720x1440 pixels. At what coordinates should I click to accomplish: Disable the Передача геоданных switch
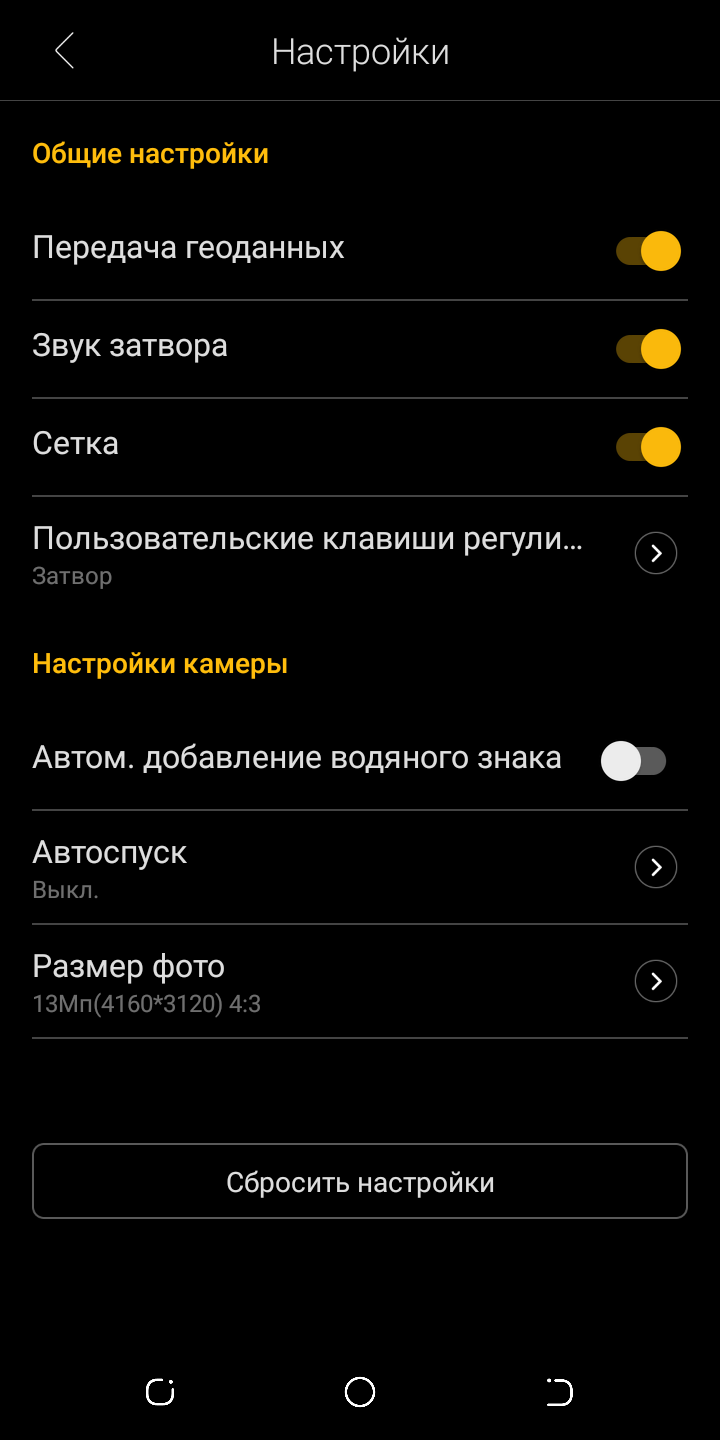tap(648, 251)
